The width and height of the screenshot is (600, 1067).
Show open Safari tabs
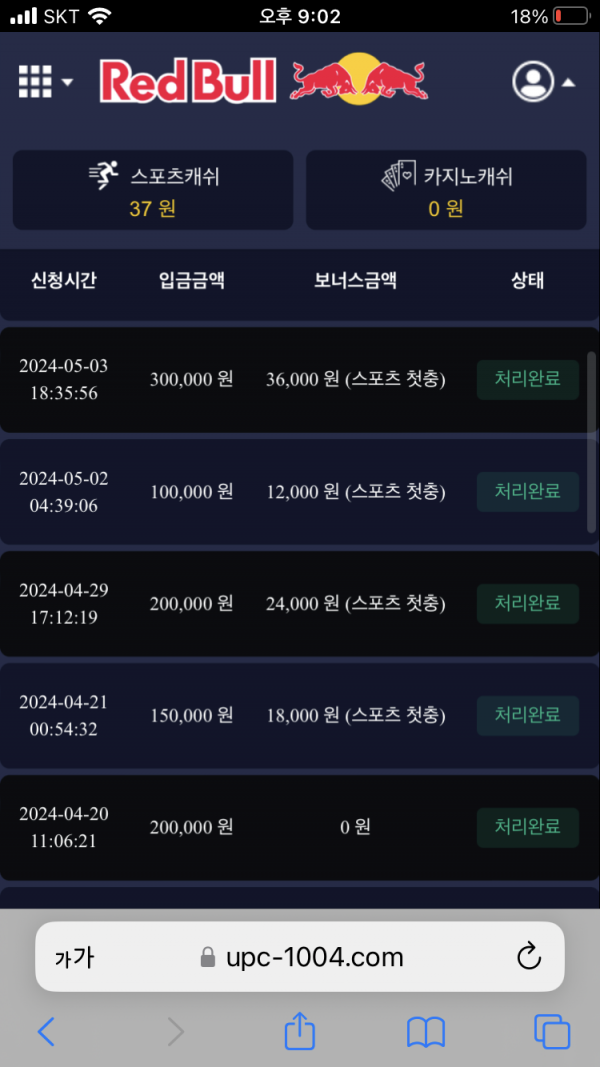pyautogui.click(x=552, y=1031)
